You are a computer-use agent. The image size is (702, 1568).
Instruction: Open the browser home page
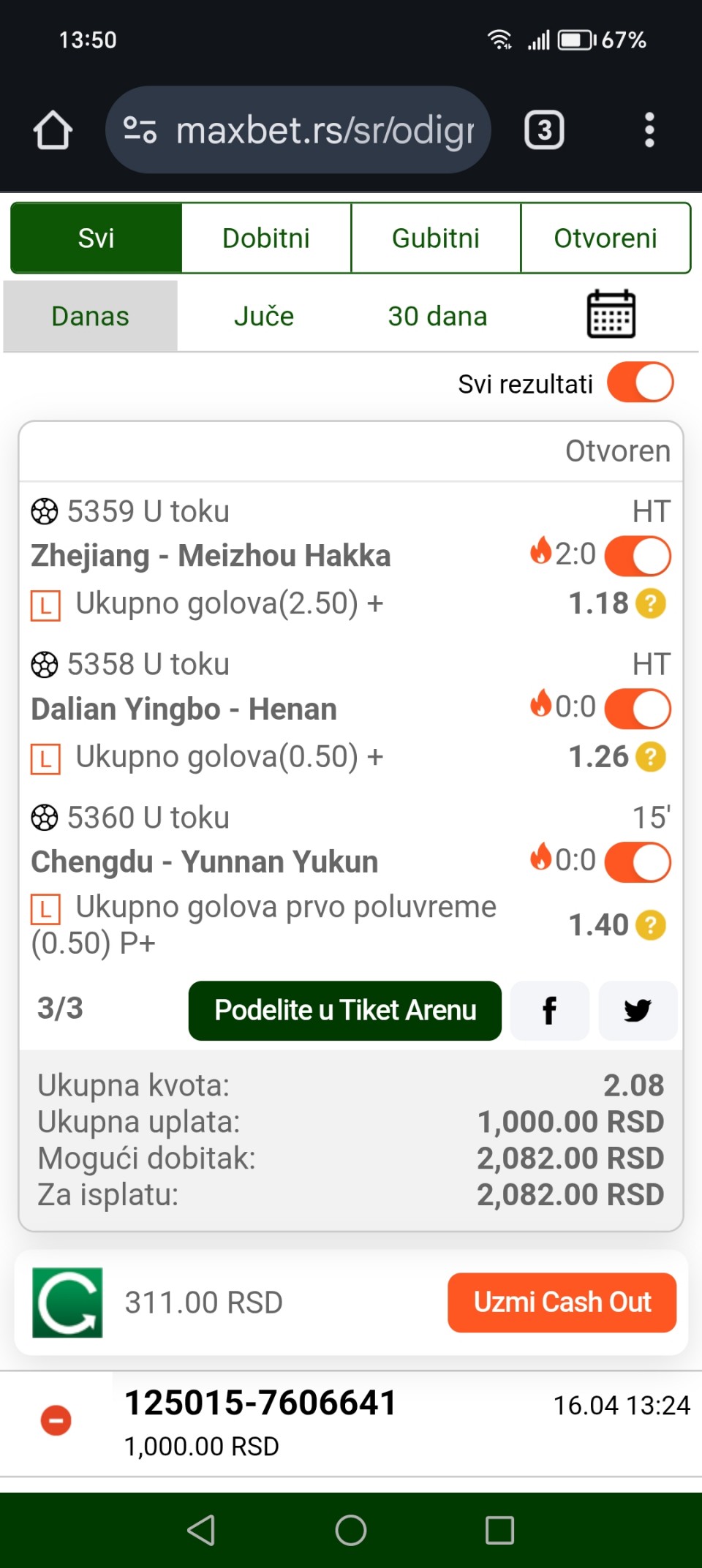click(x=53, y=130)
